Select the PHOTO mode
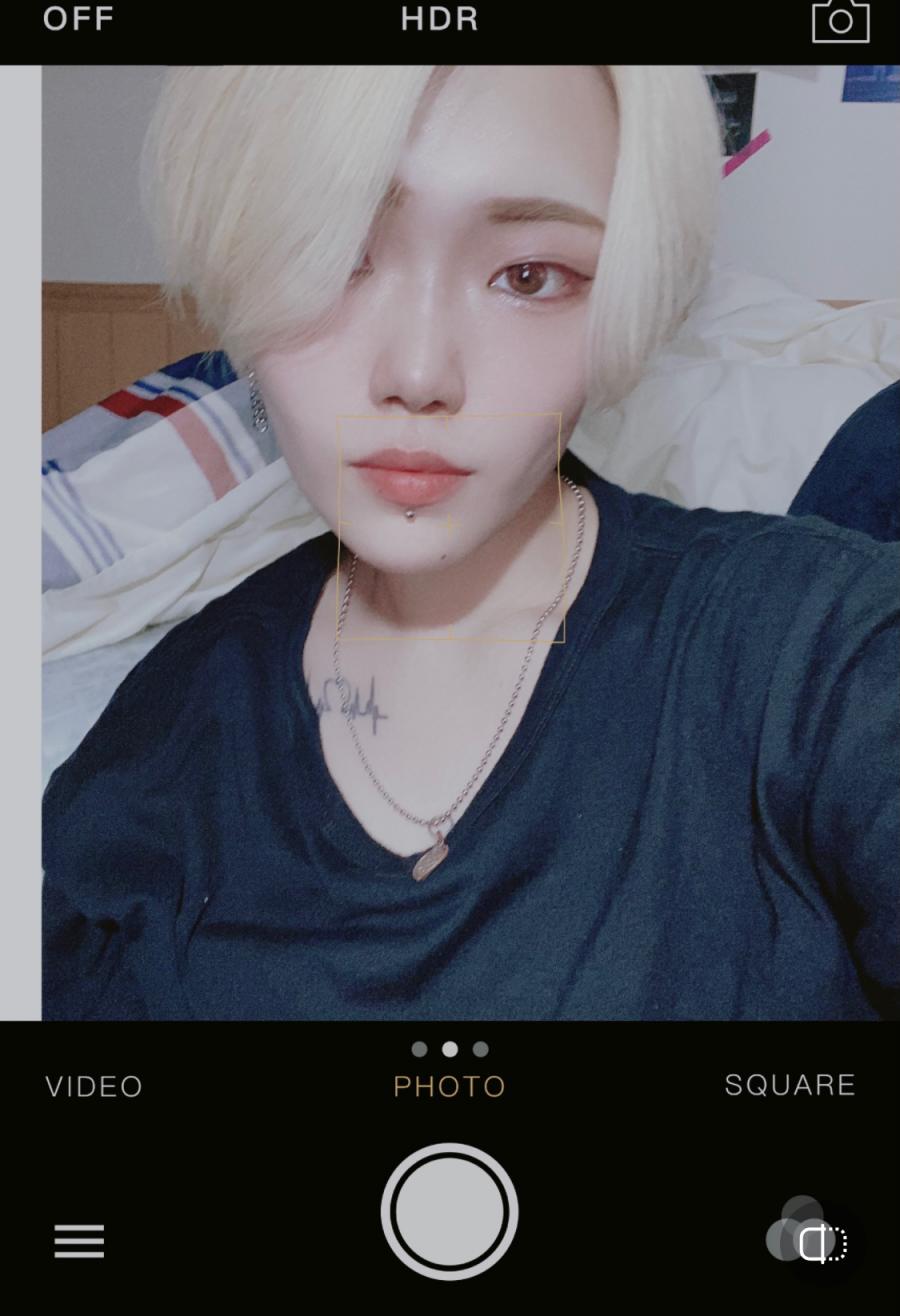Screen dimensions: 900x1316 pos(449,1086)
